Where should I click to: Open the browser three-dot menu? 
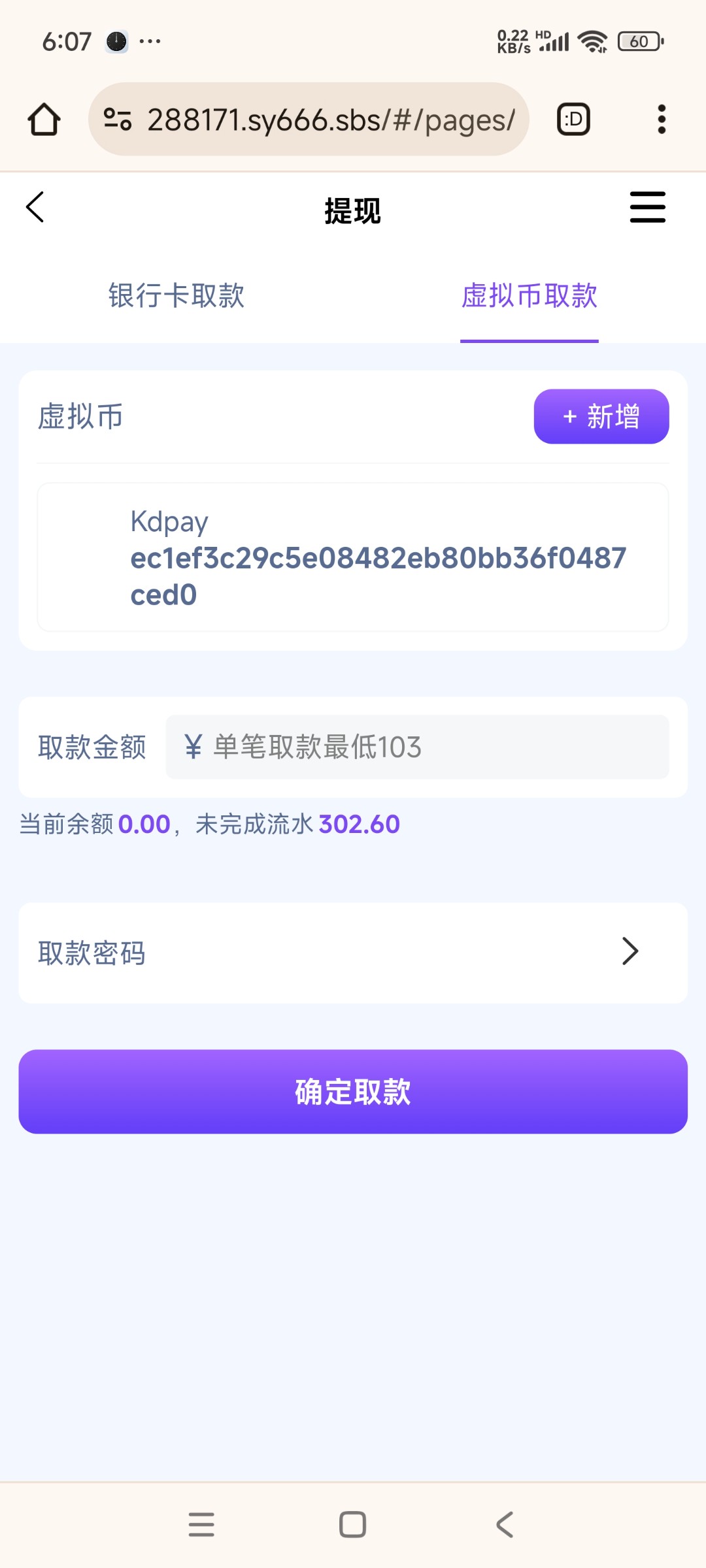pos(662,120)
